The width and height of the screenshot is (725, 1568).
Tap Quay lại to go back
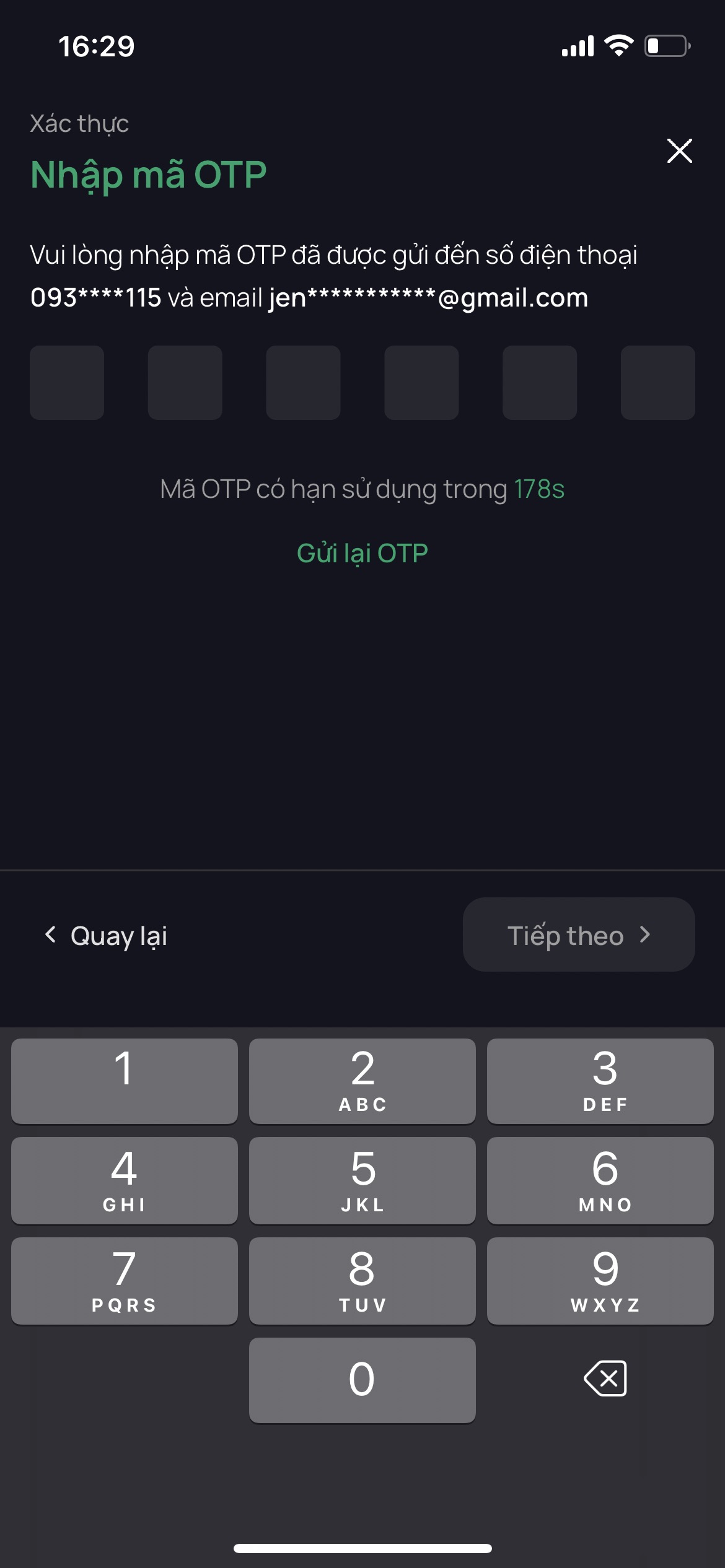(x=118, y=936)
